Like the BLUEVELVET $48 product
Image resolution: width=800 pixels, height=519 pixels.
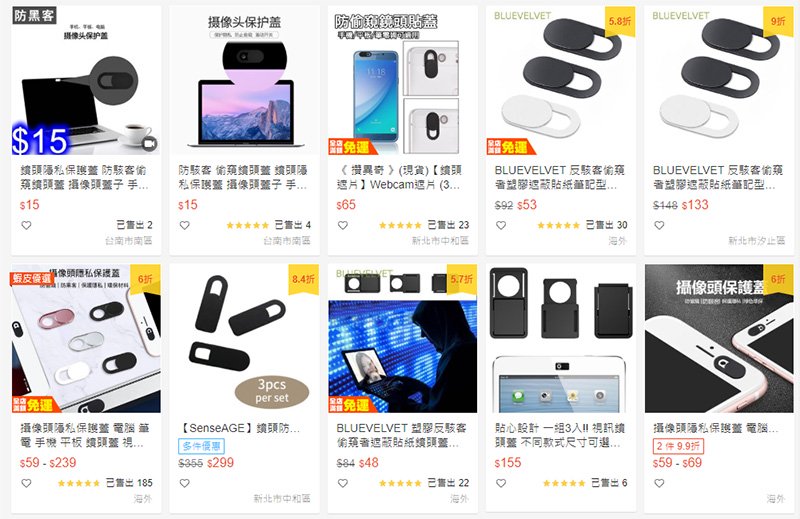pos(343,483)
